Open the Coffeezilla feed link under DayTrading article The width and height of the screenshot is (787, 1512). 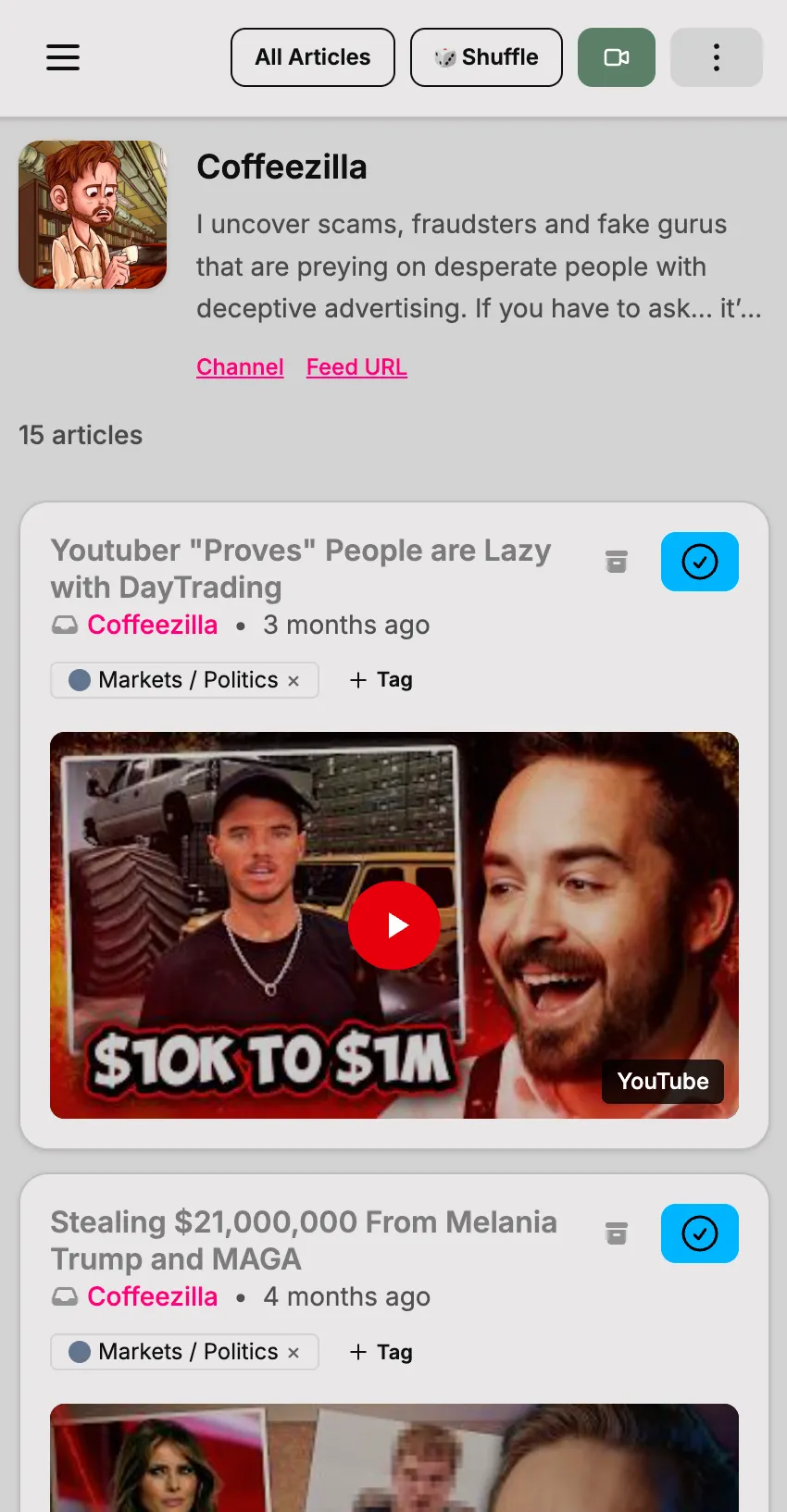coord(152,625)
